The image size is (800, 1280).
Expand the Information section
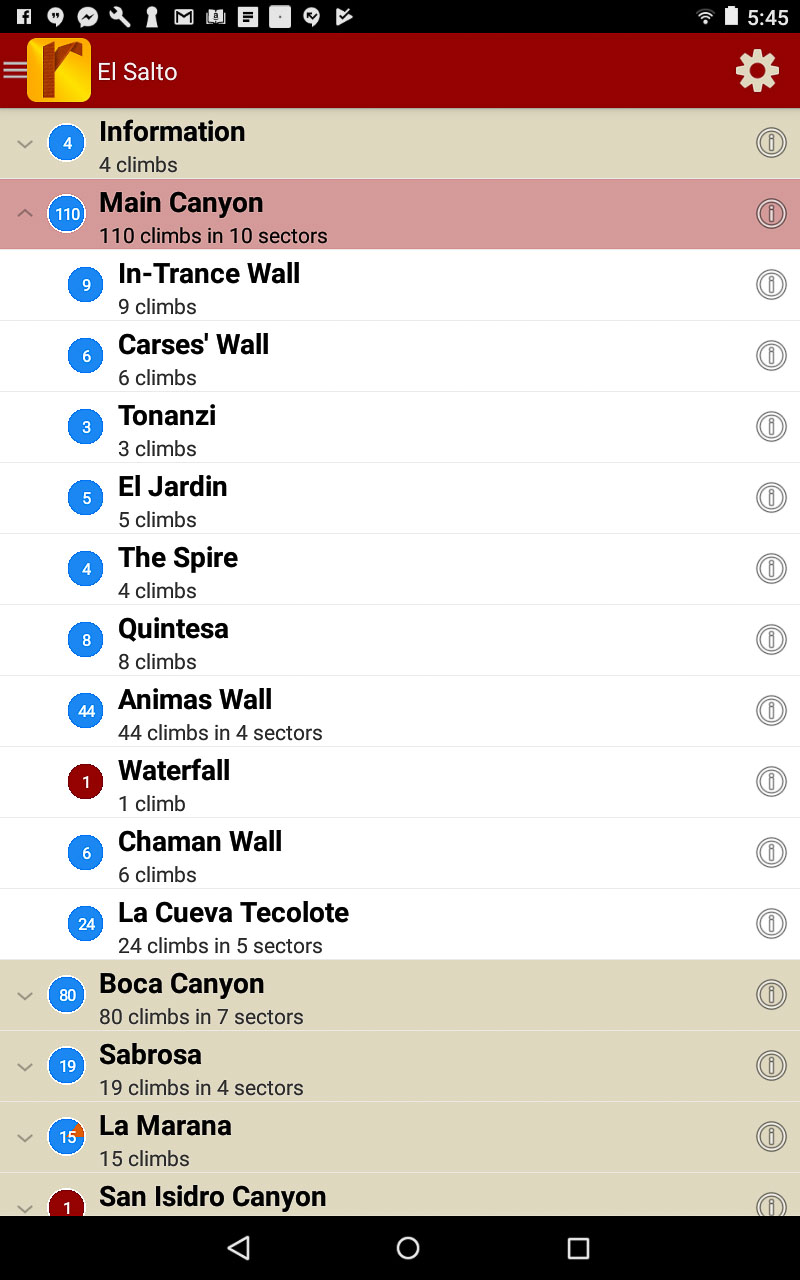[25, 144]
